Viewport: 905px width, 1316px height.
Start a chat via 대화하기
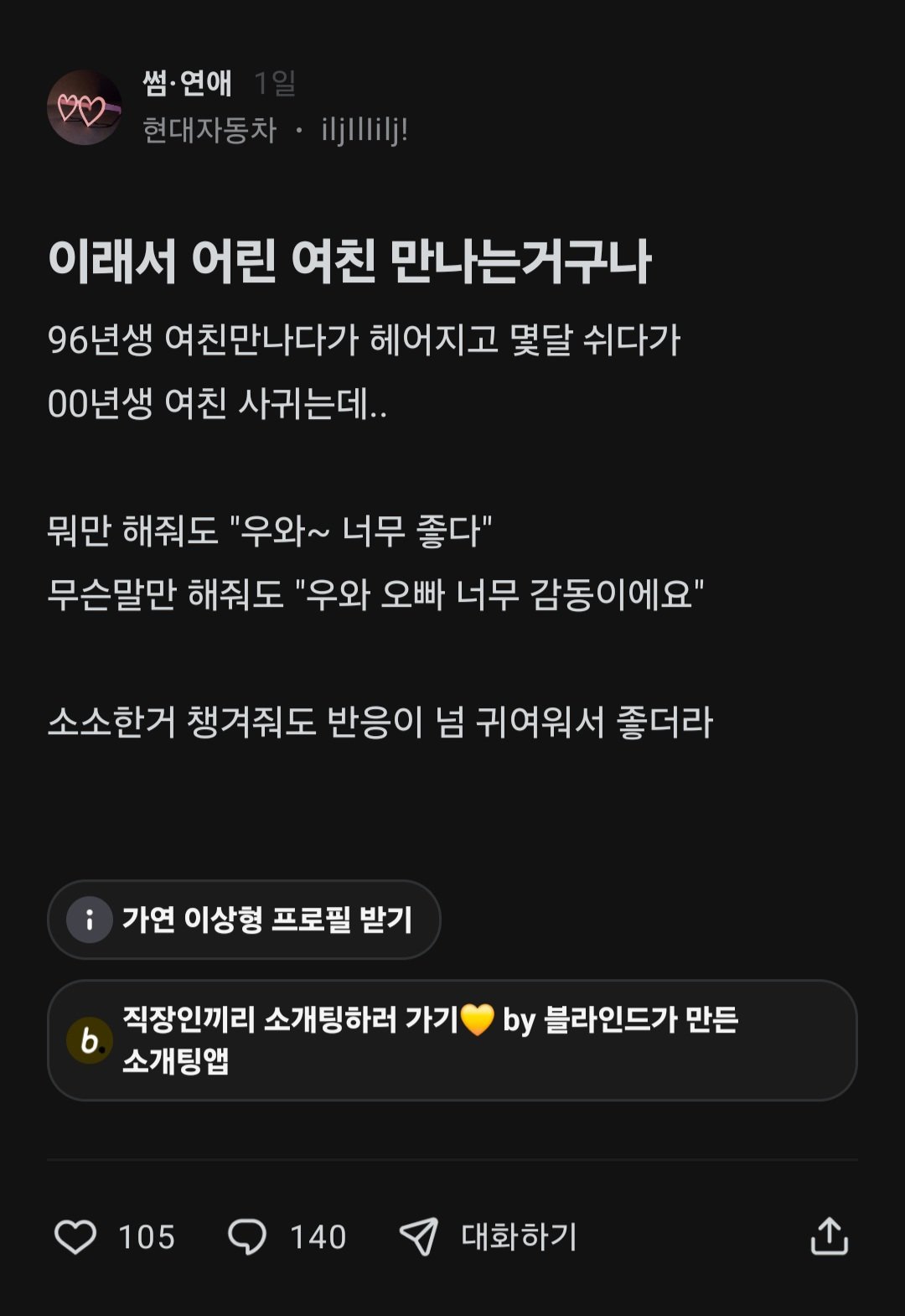[490, 1236]
